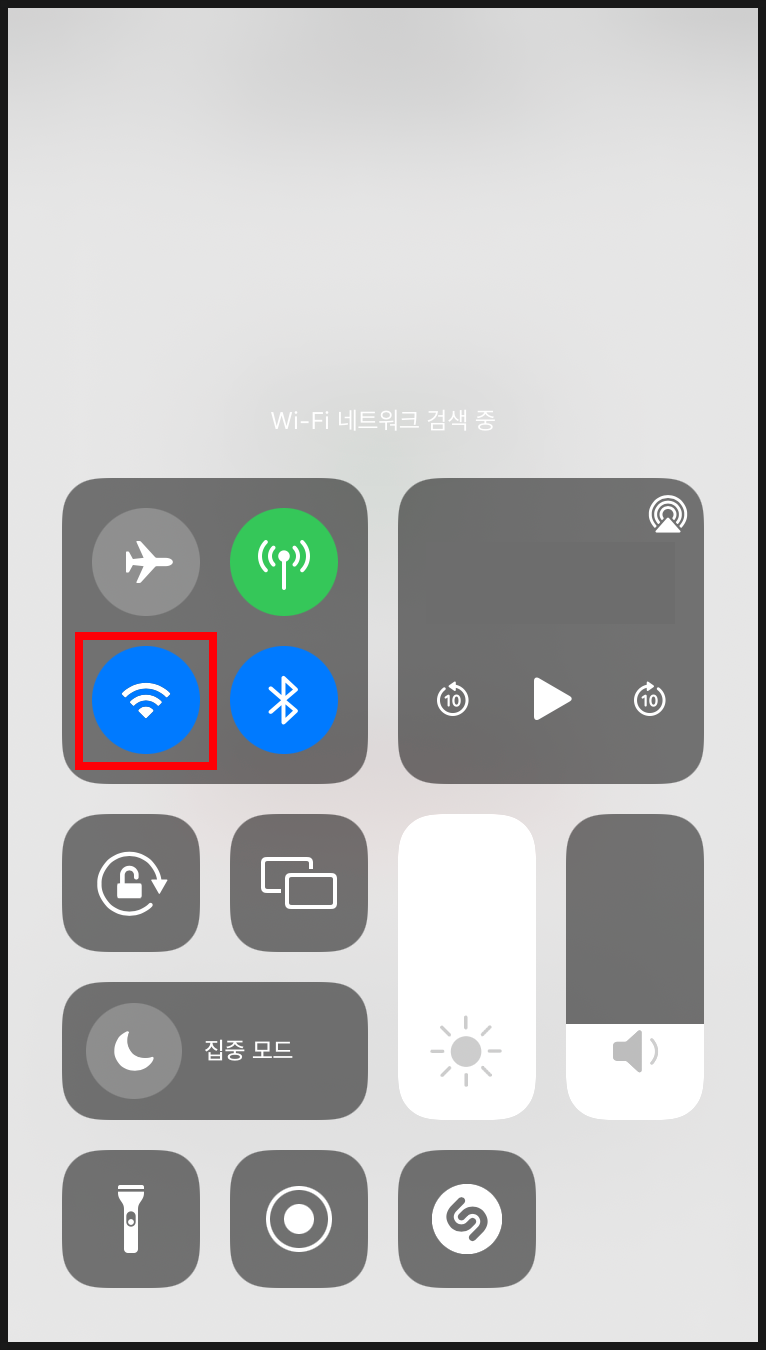Enable airplane mode
Viewport: 766px width, 1350px height.
[146, 562]
